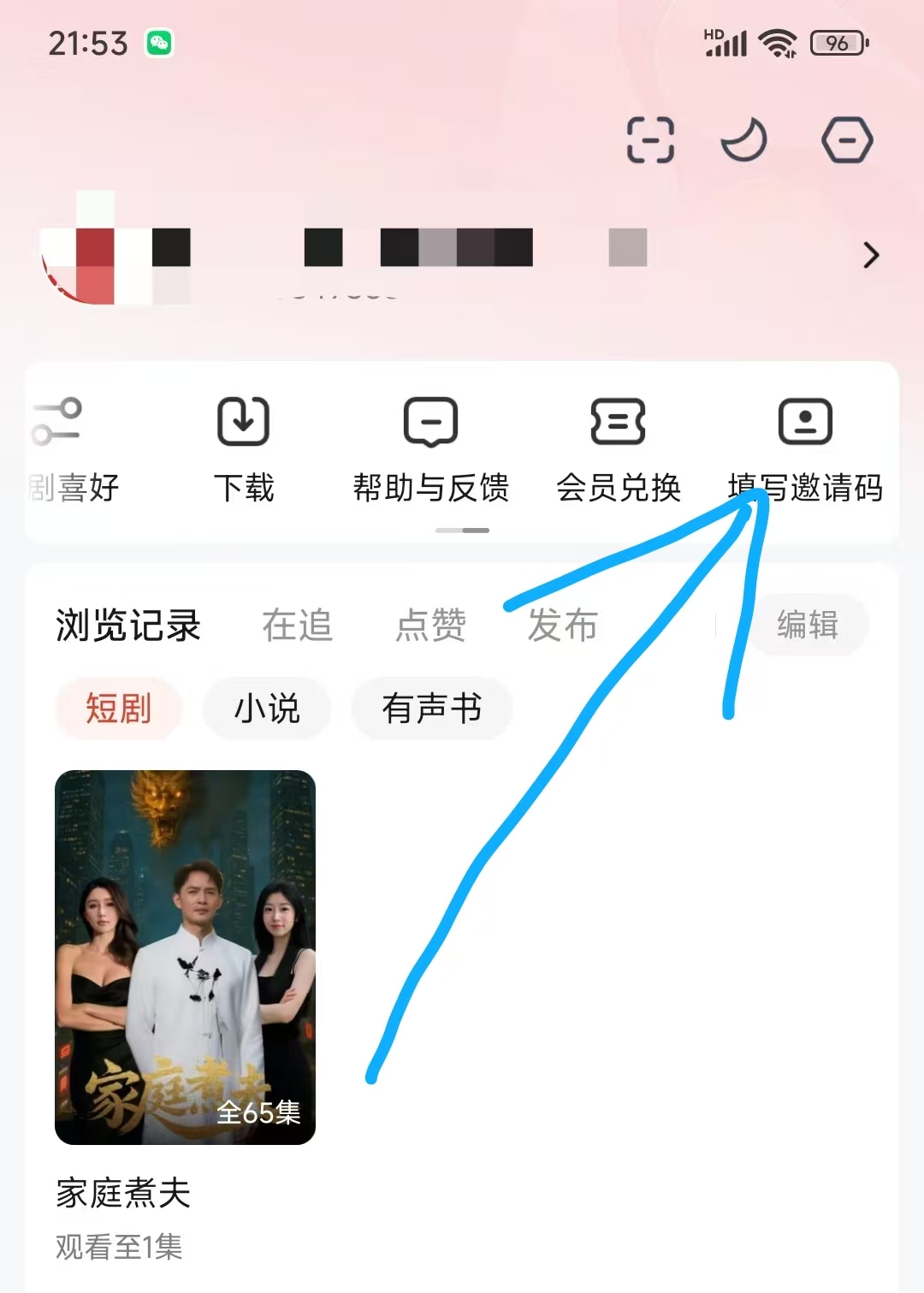Tap the 编辑 edit button

click(x=808, y=625)
